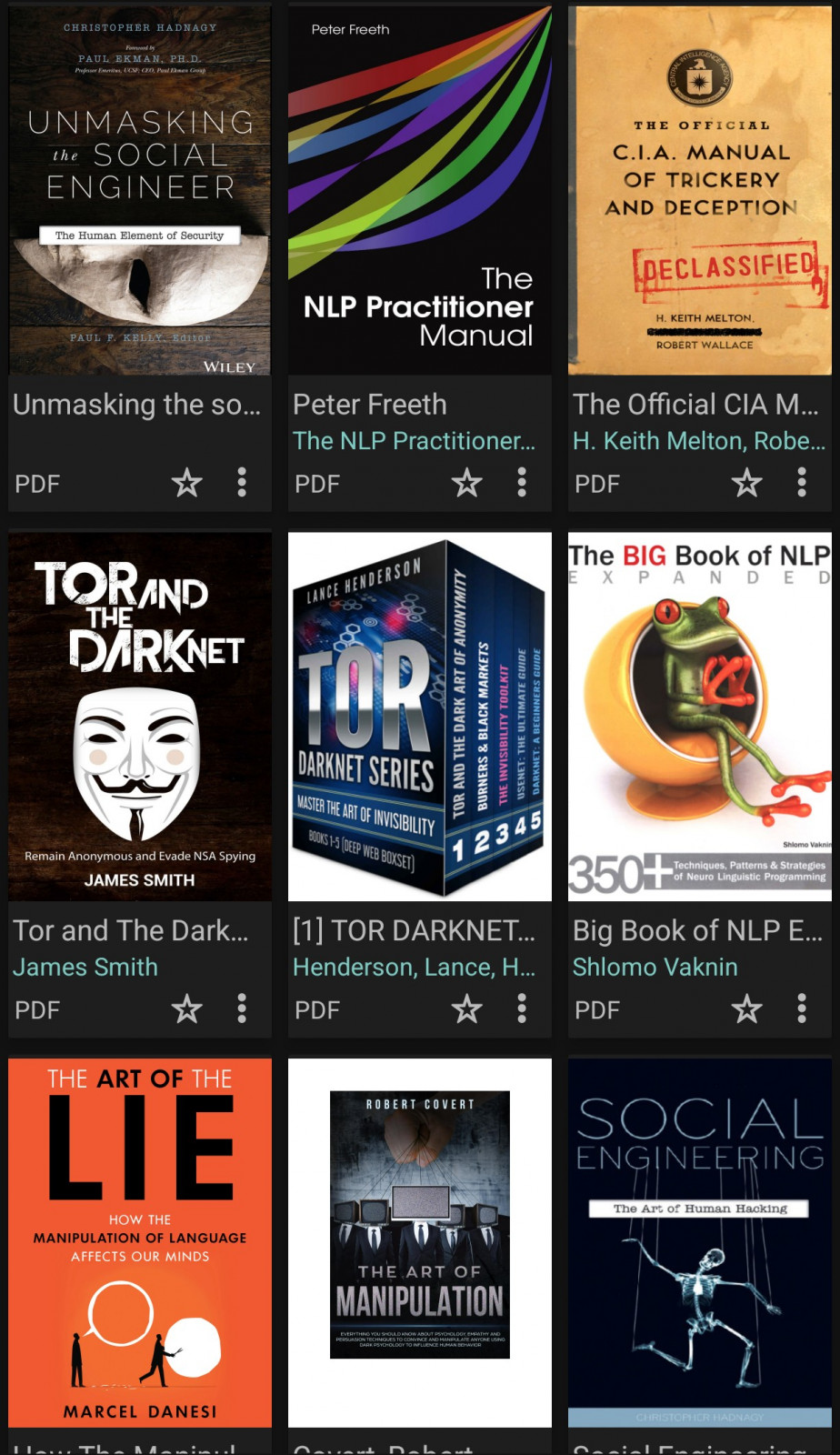
Task: Open TOR Darknet Series boxset
Action: coord(419,717)
